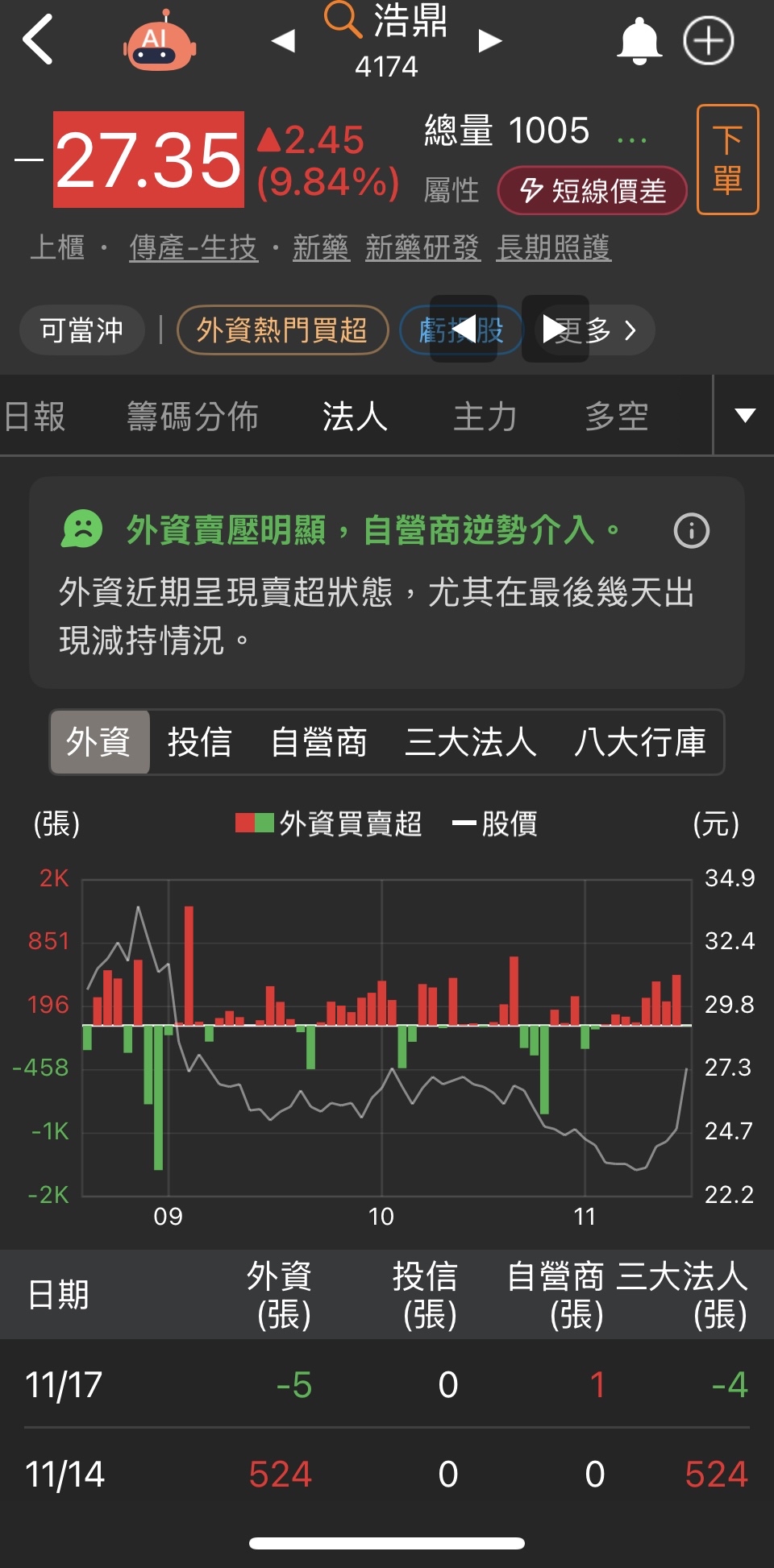Select the 八大行庫 segment
The height and width of the screenshot is (1568, 774).
[639, 742]
